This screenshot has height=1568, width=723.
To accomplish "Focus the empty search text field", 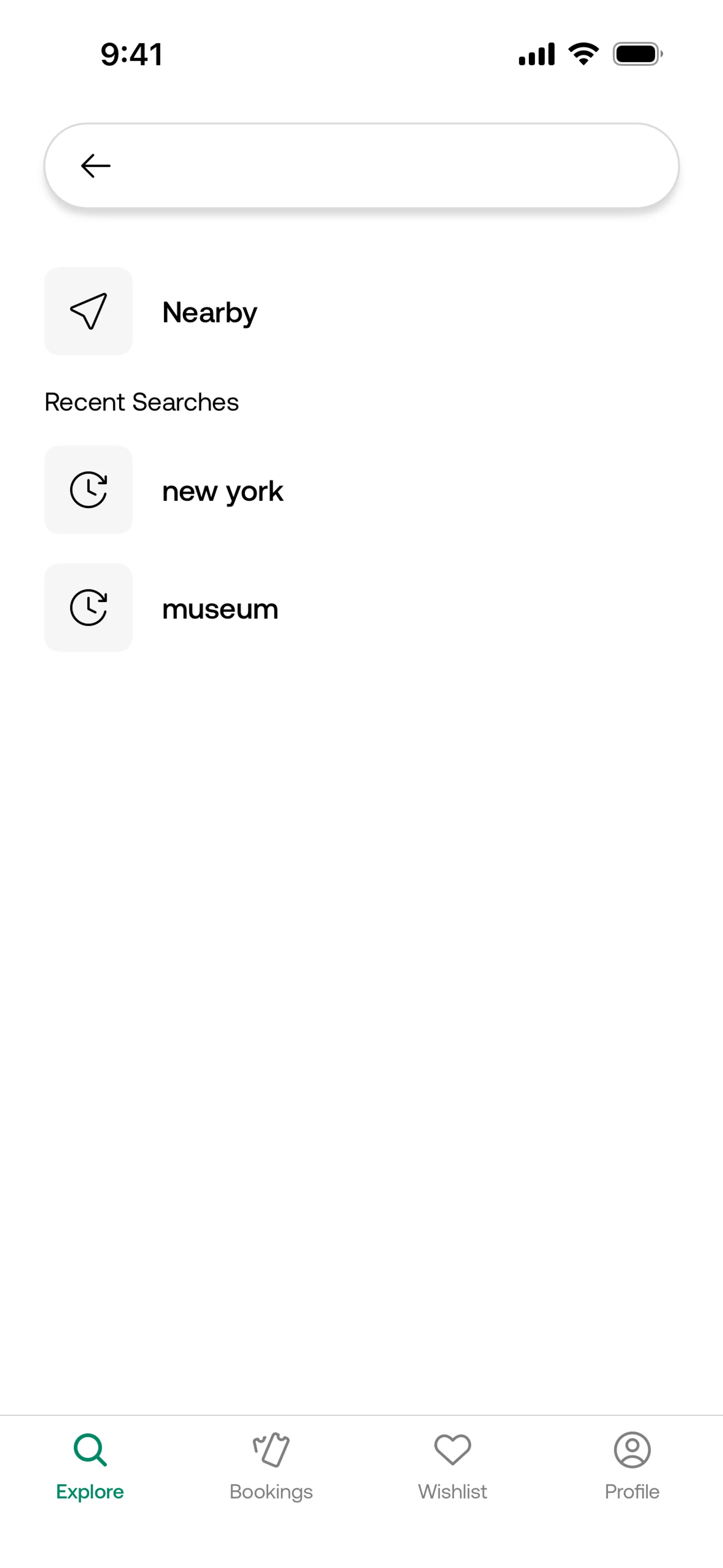I will tap(389, 165).
